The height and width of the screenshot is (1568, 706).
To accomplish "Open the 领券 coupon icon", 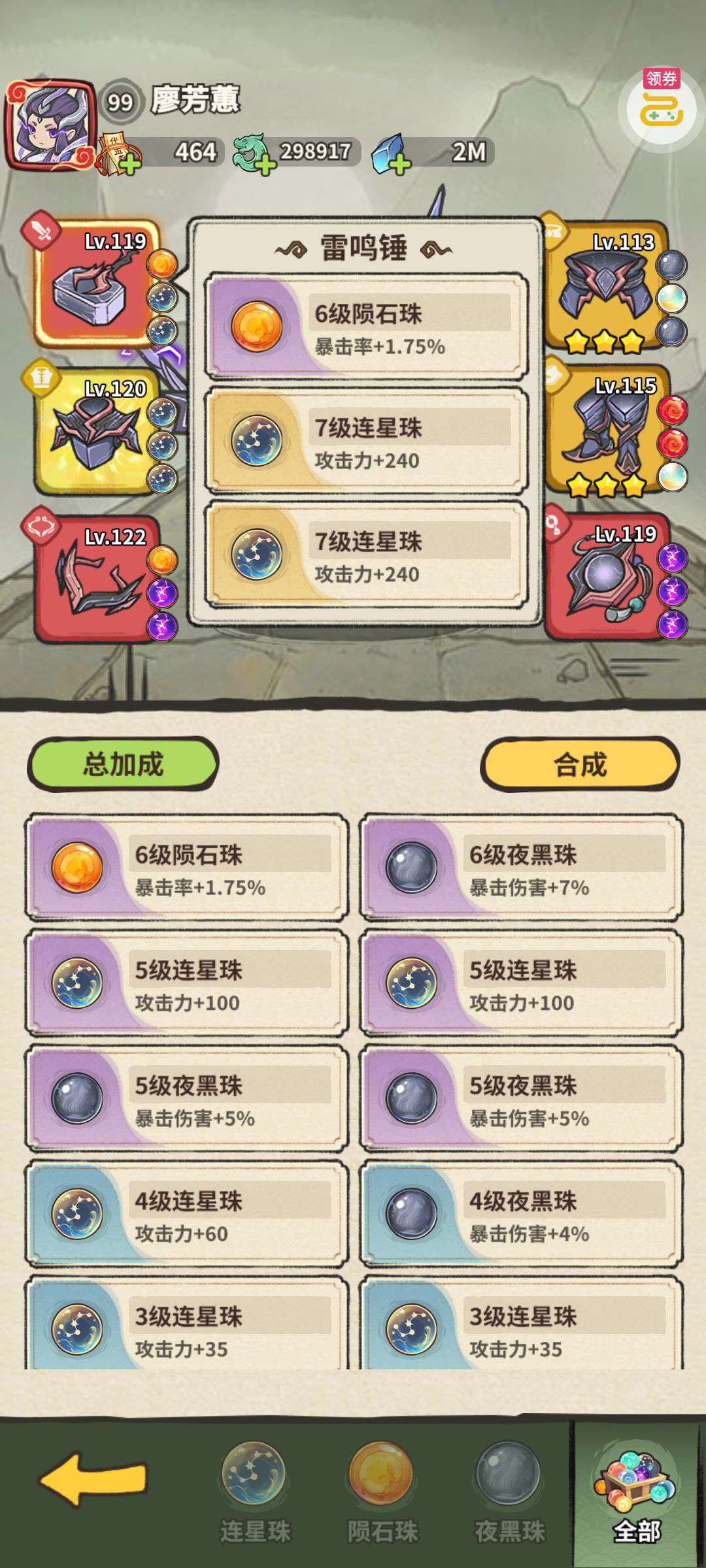I will coord(660,106).
